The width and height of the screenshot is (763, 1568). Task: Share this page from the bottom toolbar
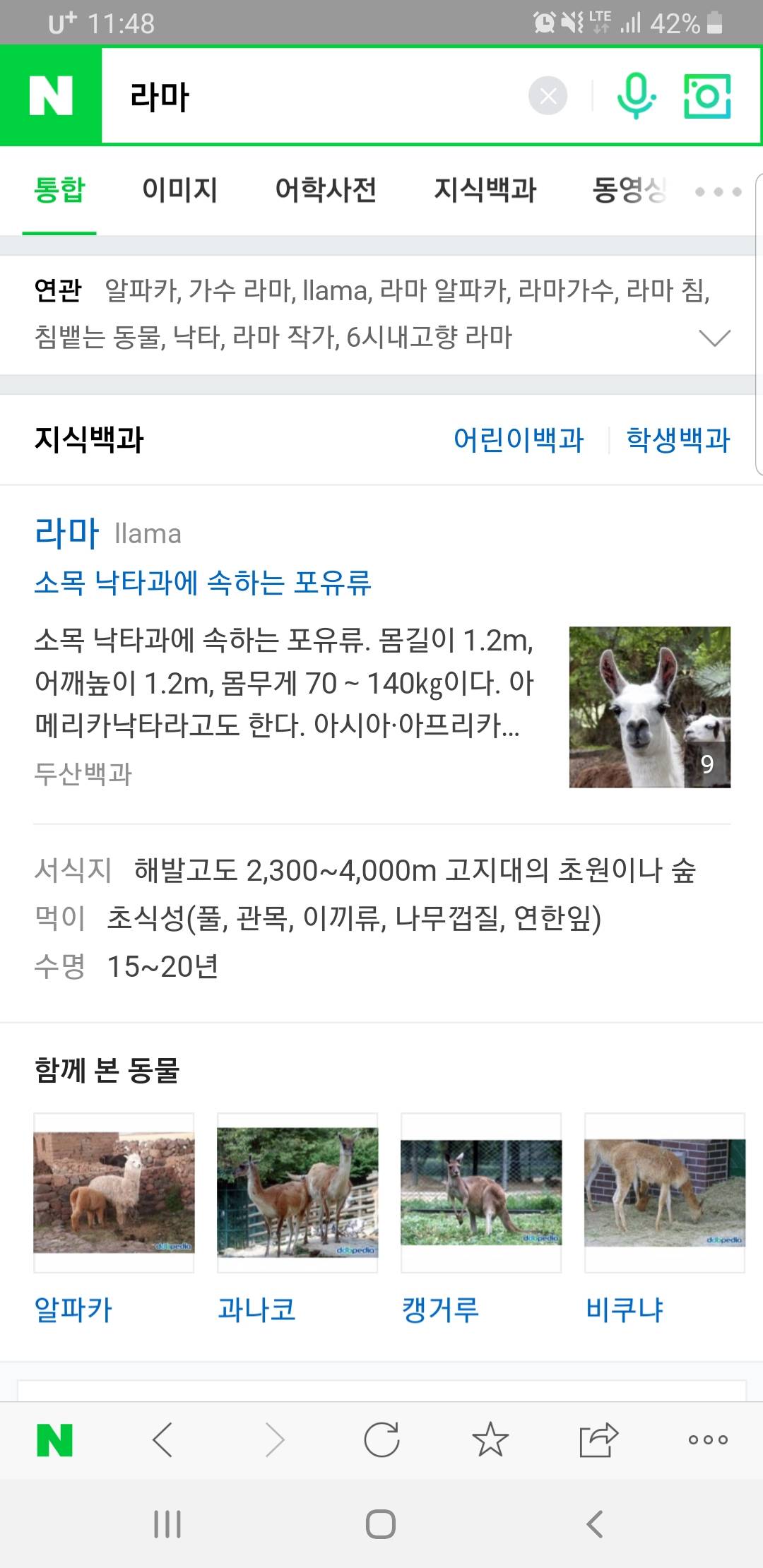(x=598, y=1439)
